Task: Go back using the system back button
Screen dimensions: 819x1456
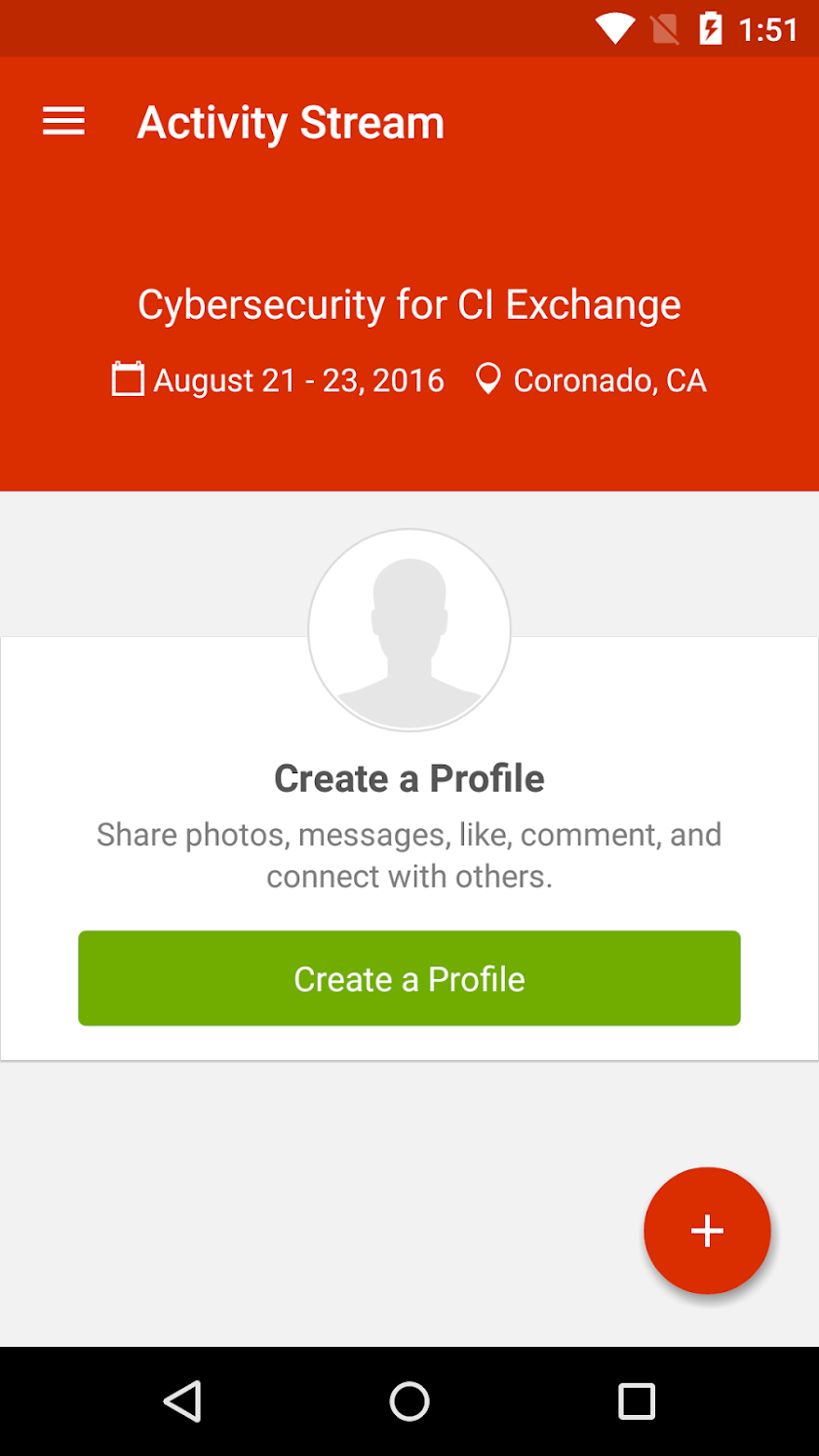Action: tap(182, 1401)
